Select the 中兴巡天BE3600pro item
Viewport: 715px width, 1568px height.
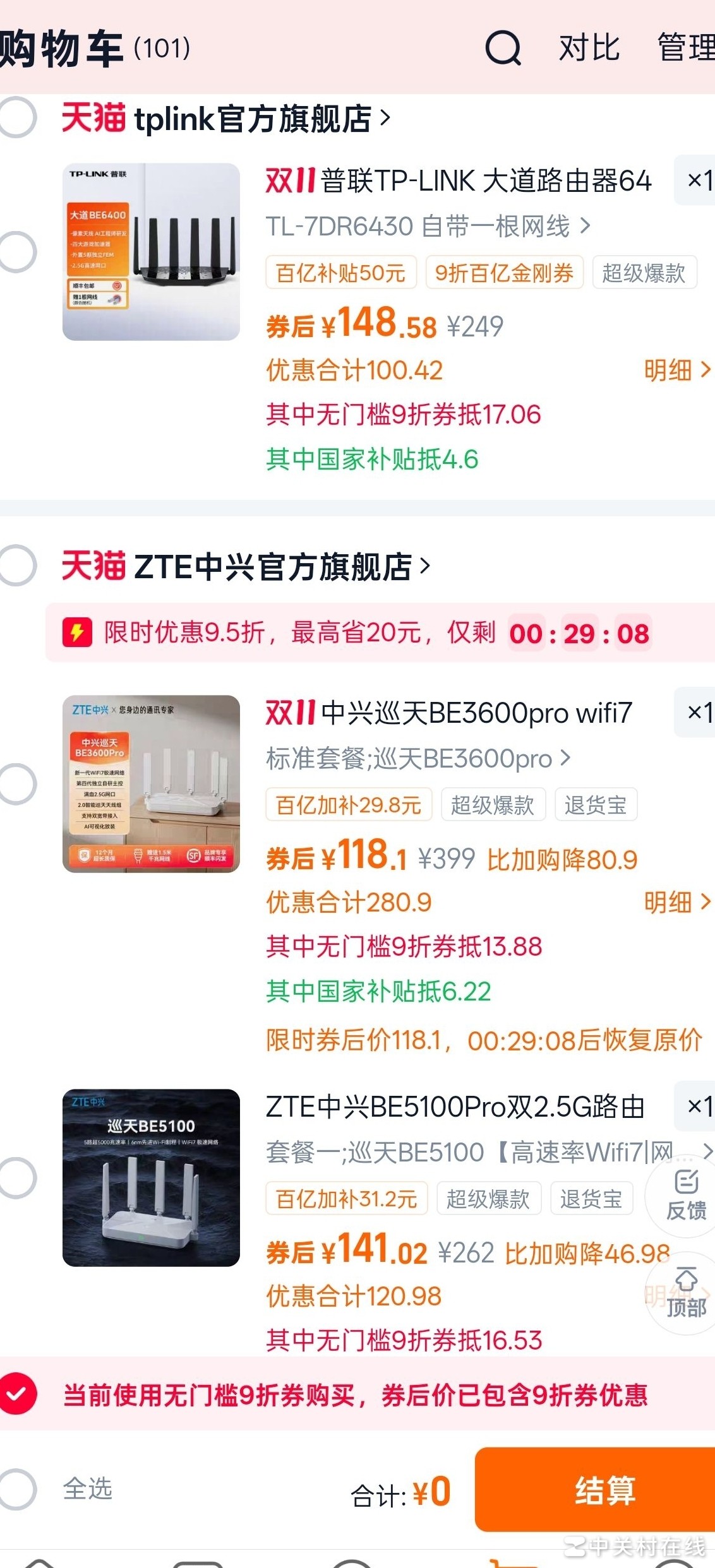pyautogui.click(x=16, y=784)
